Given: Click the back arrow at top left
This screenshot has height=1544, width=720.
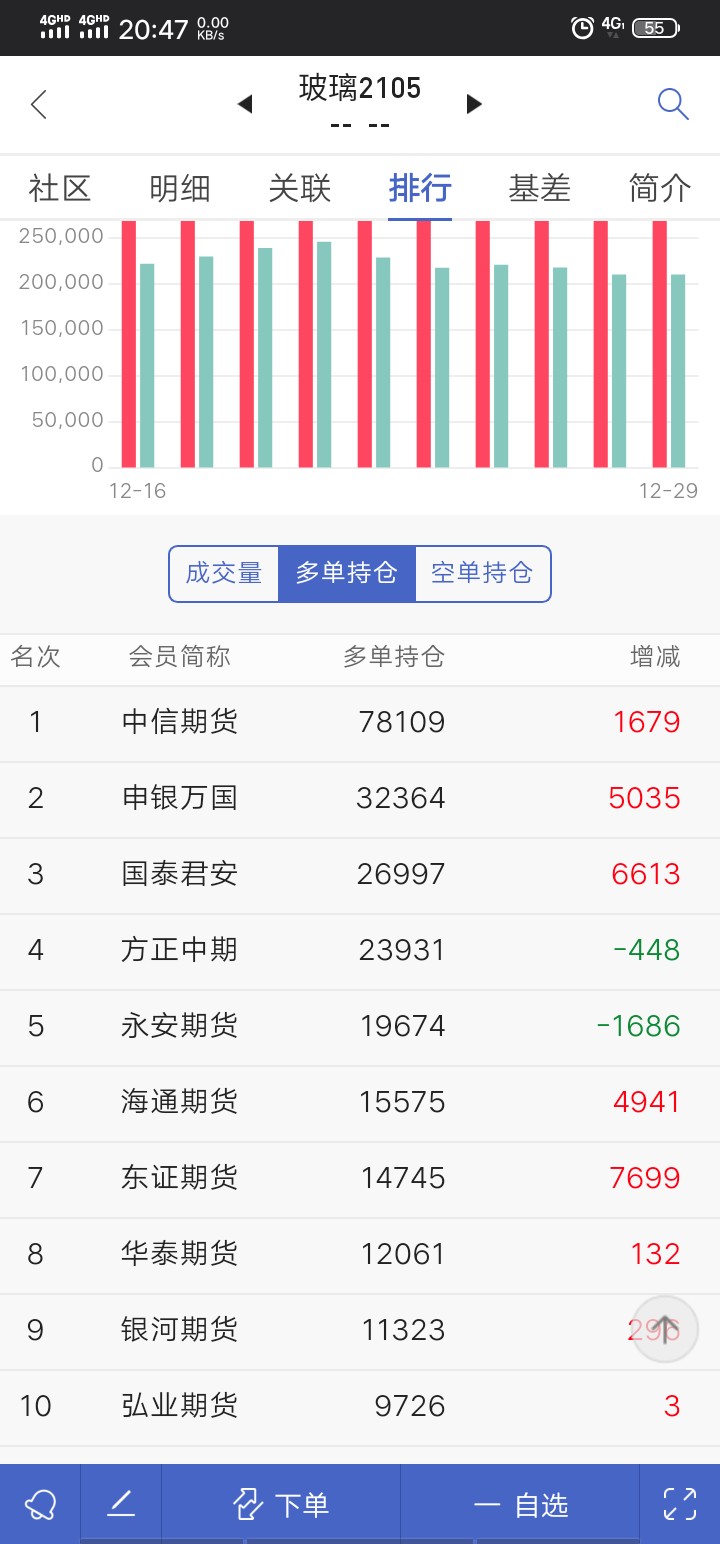Looking at the screenshot, I should pos(39,104).
